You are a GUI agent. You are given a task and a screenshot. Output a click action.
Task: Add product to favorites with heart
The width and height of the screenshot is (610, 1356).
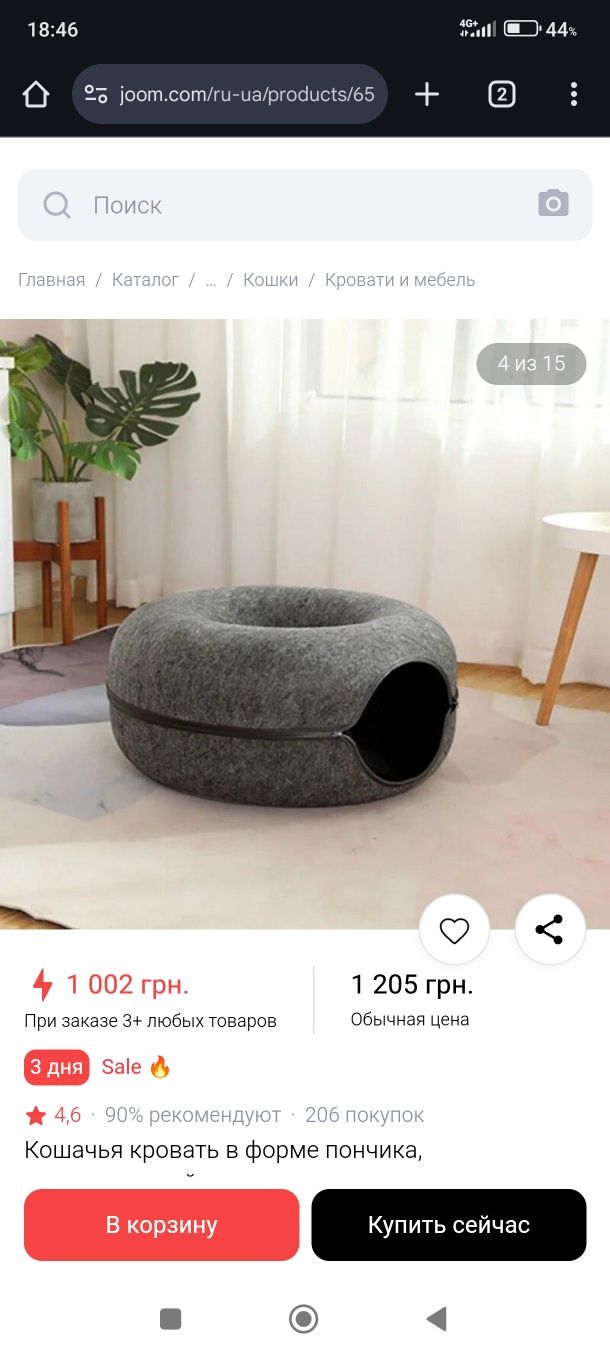click(454, 930)
